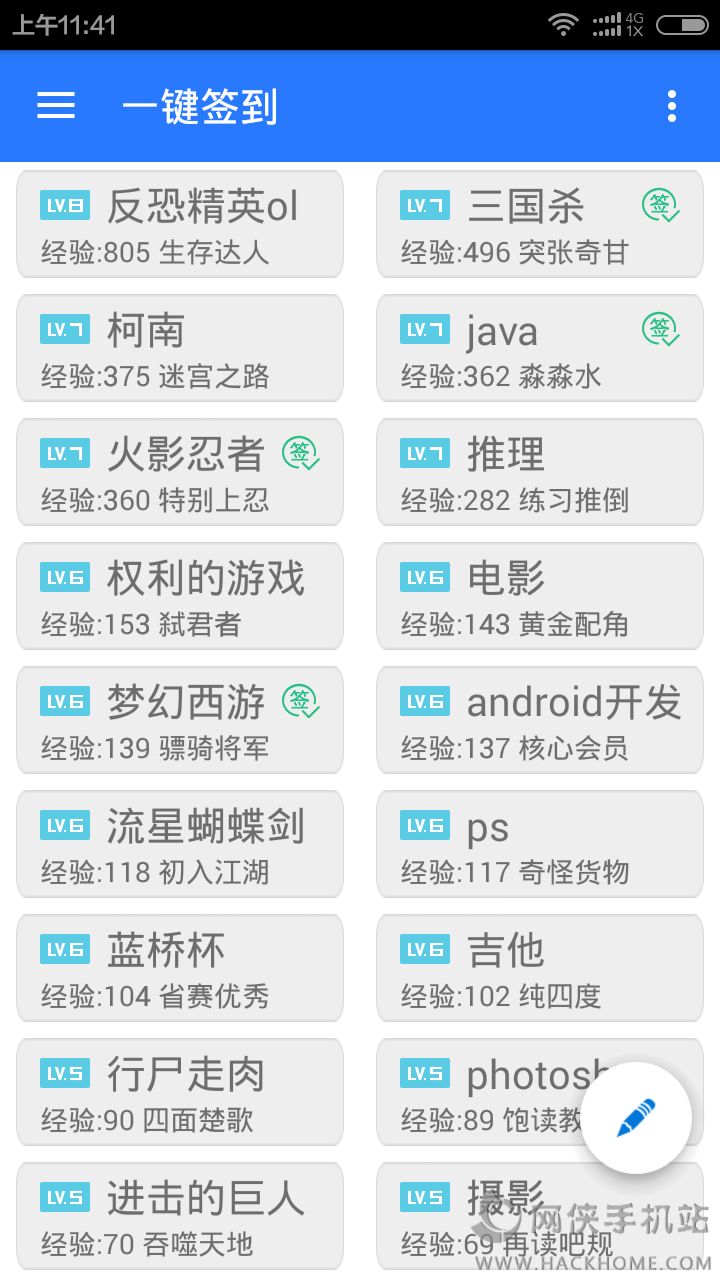
Task: View the 梦幻西游 forum card
Action: 180,720
